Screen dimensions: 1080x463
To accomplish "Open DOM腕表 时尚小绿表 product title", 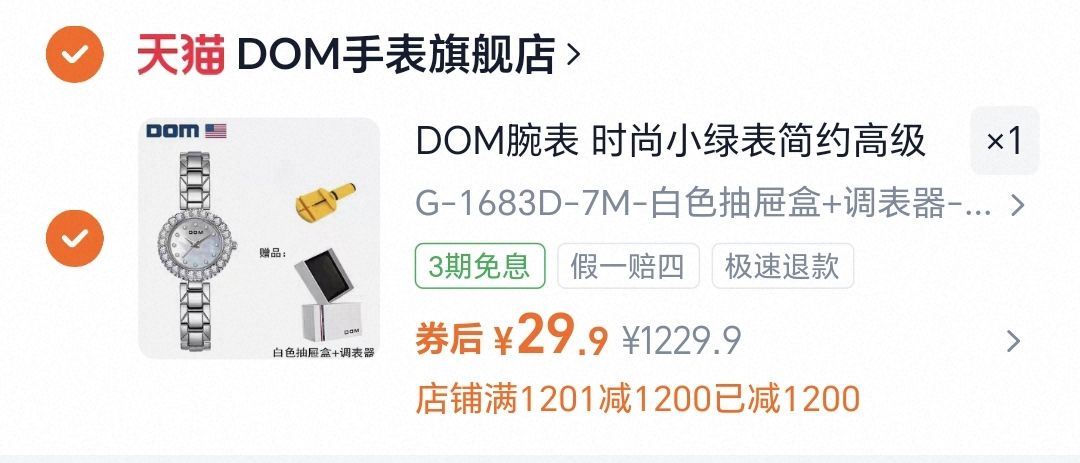I will (670, 143).
